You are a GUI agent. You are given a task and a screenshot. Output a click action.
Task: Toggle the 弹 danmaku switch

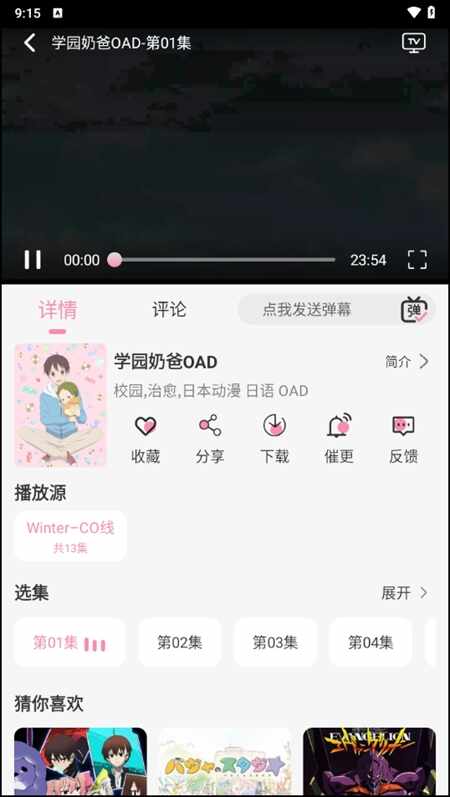pos(415,310)
